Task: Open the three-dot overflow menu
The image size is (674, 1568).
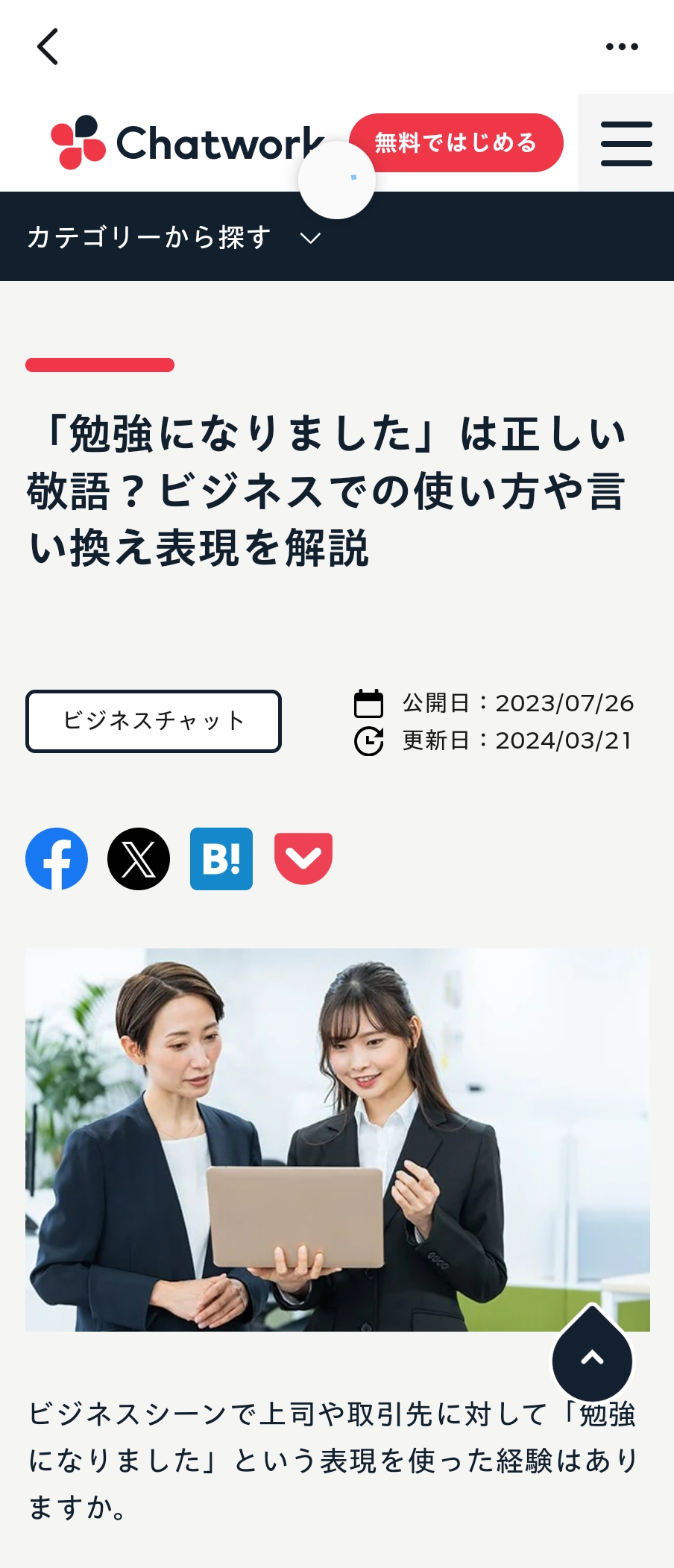Action: tap(621, 47)
